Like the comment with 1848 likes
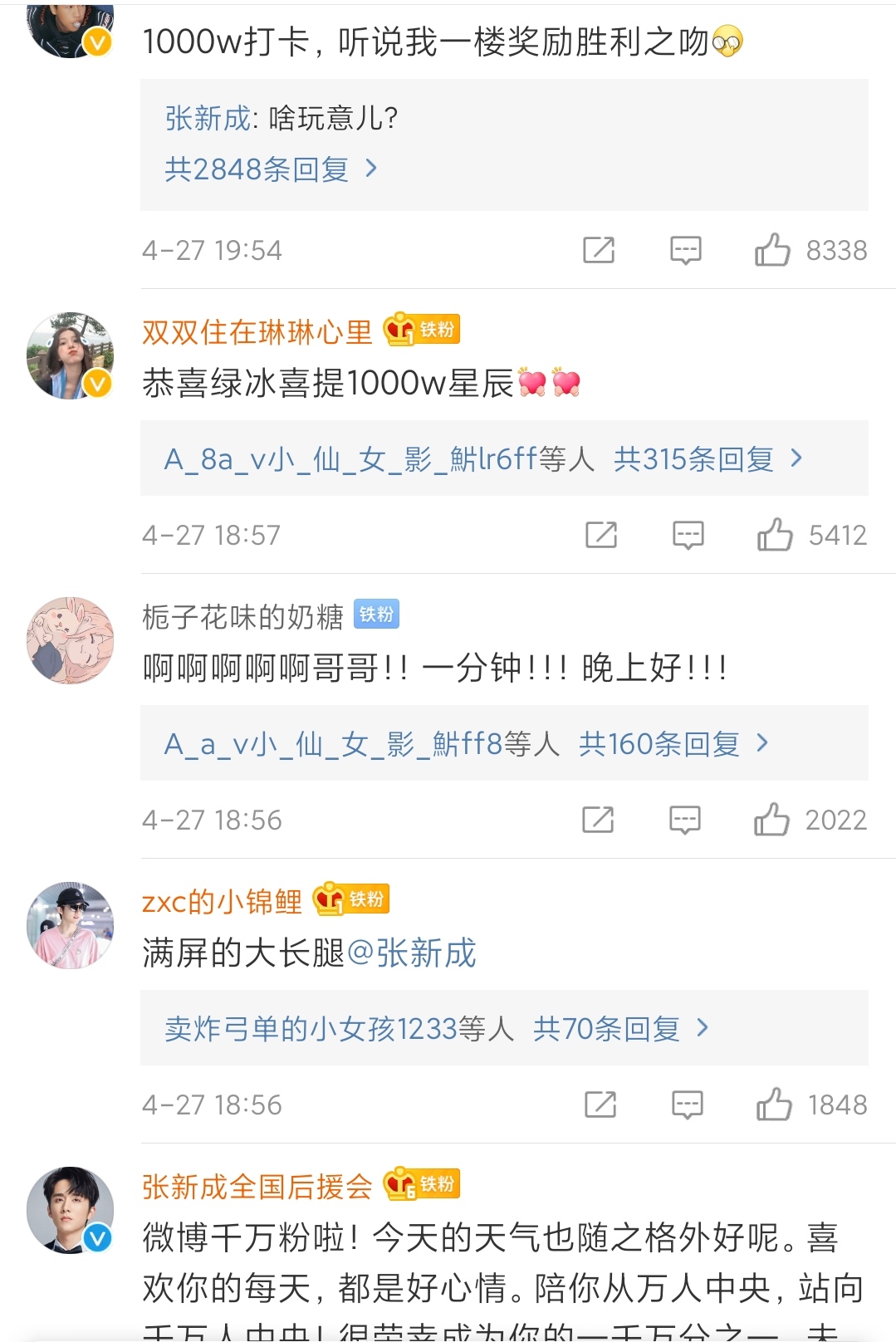This screenshot has height=1342, width=896. (x=776, y=1105)
